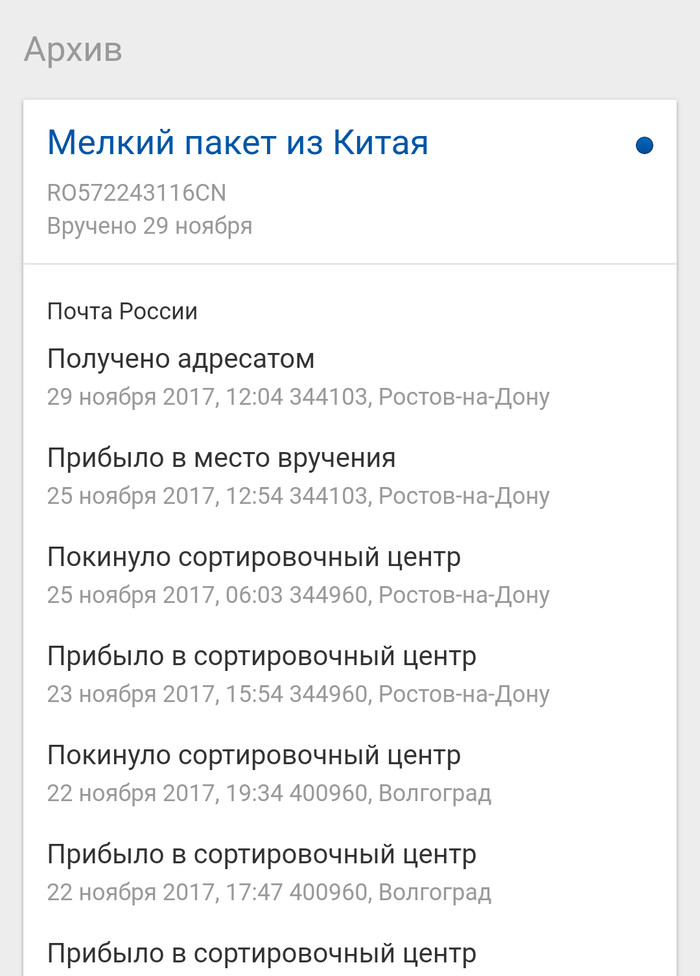The width and height of the screenshot is (700, 976).
Task: Open the "Мелкий пакет из Китая" parcel card
Action: pos(238,144)
